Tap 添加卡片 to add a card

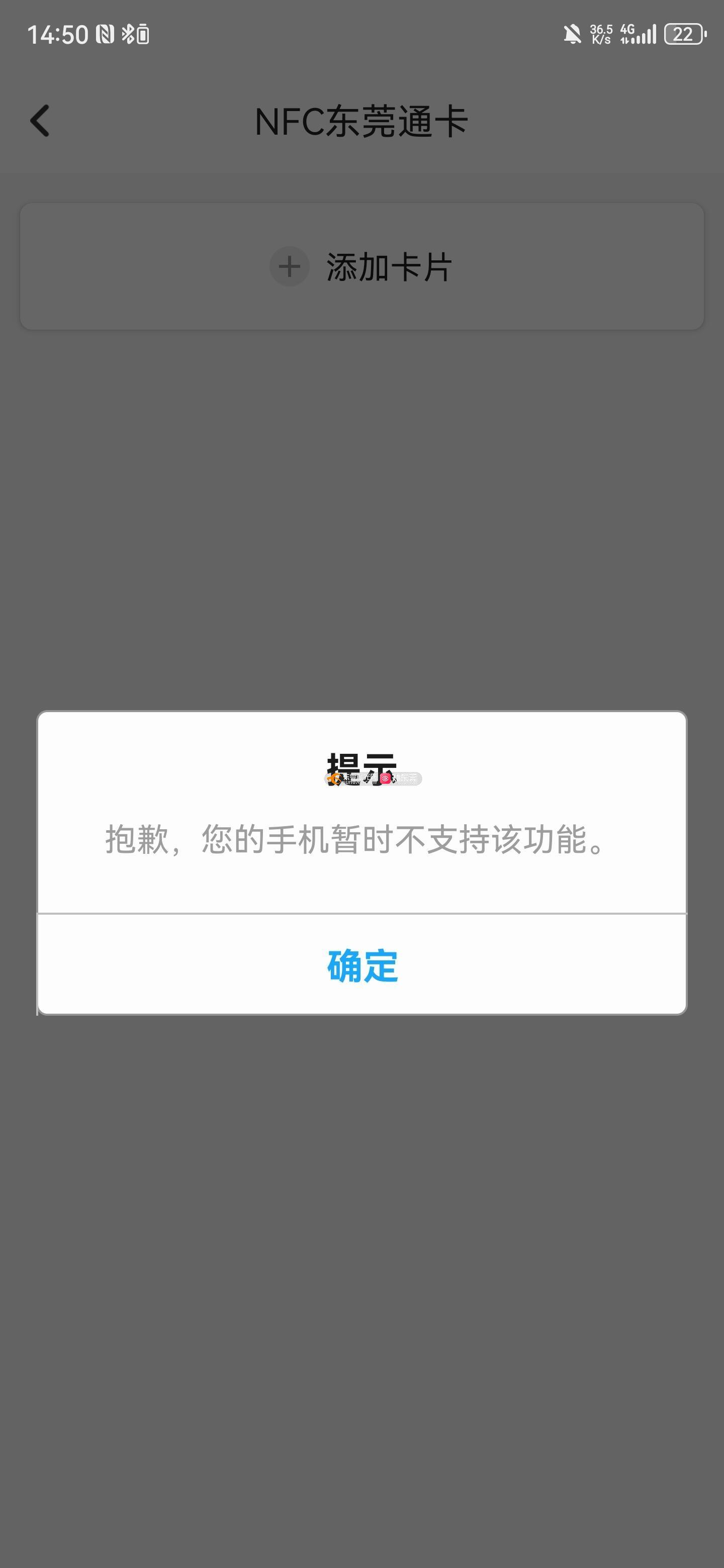coord(363,266)
